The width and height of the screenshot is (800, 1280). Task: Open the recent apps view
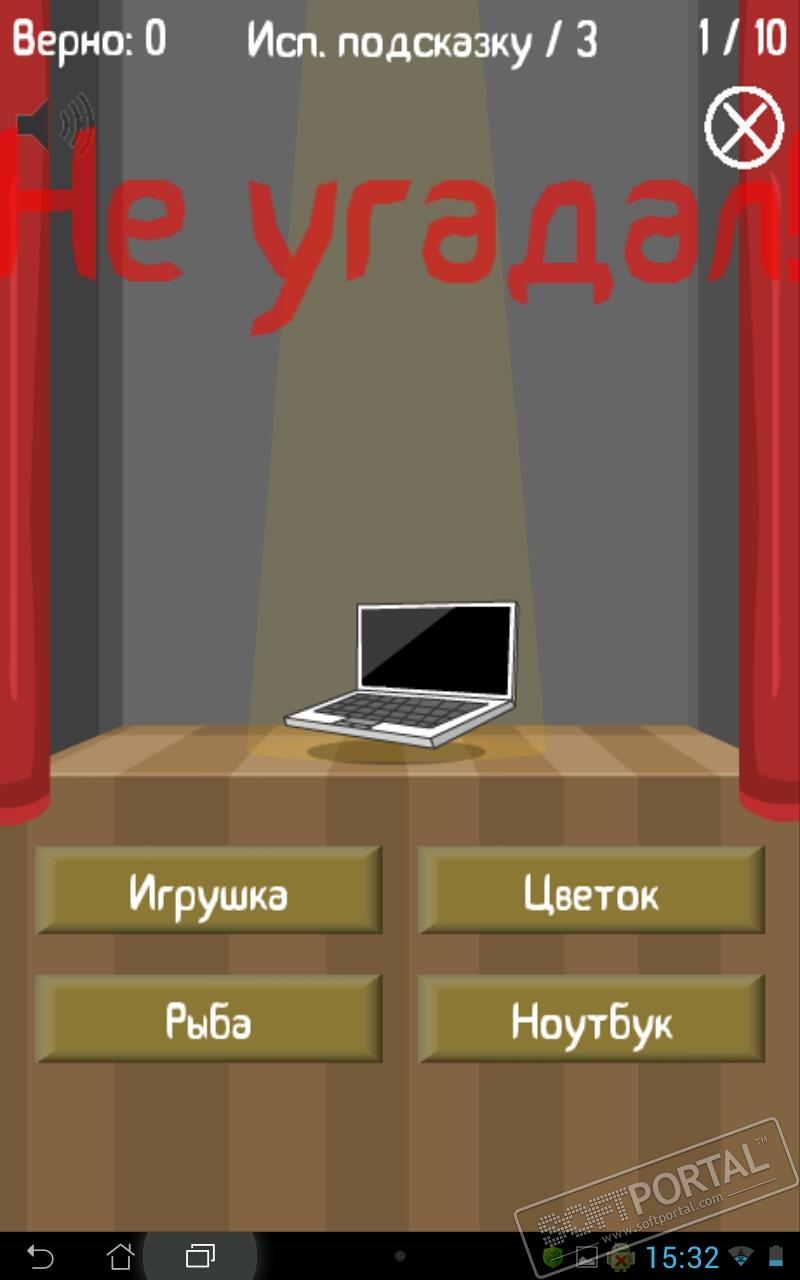coord(201,1255)
